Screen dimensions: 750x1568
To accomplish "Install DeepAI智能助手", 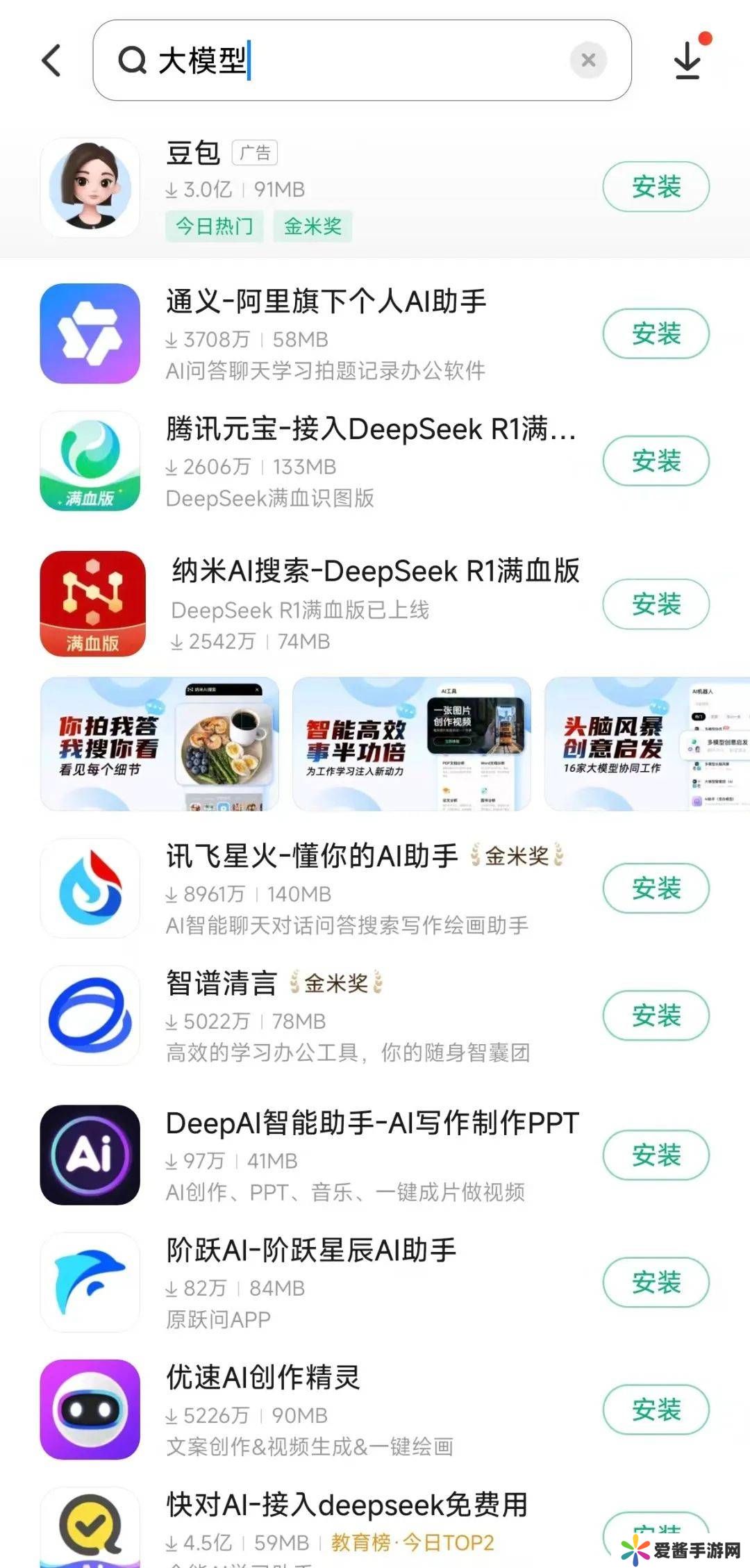I will [656, 1155].
